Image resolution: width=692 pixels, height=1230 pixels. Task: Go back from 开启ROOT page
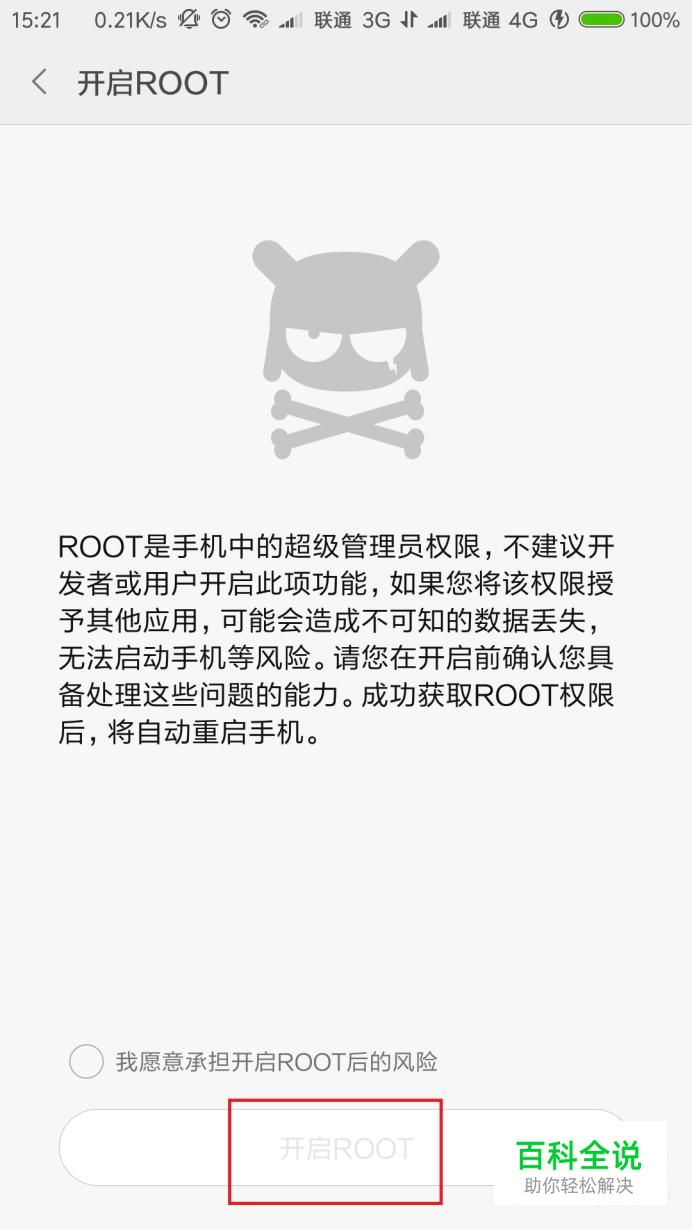point(40,82)
